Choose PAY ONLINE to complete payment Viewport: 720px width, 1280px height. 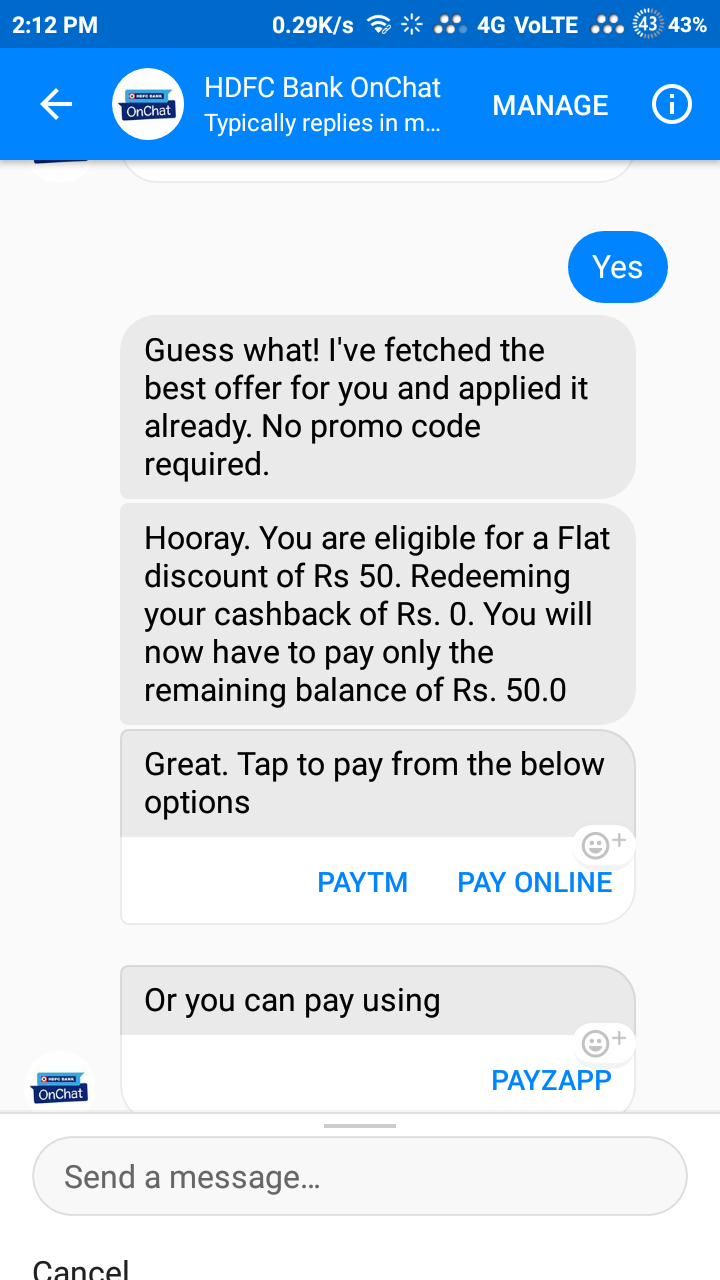tap(534, 882)
